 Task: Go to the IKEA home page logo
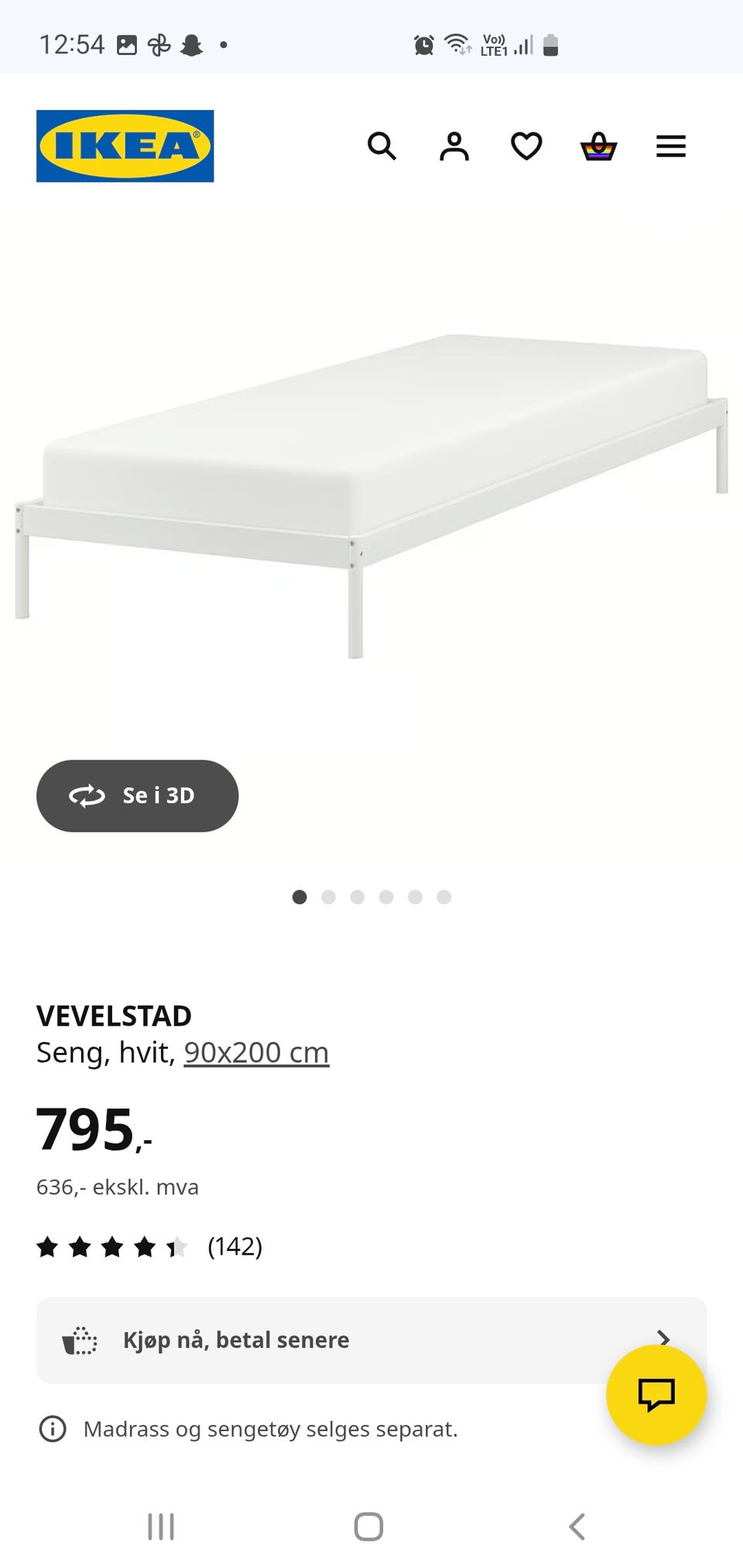click(x=125, y=146)
